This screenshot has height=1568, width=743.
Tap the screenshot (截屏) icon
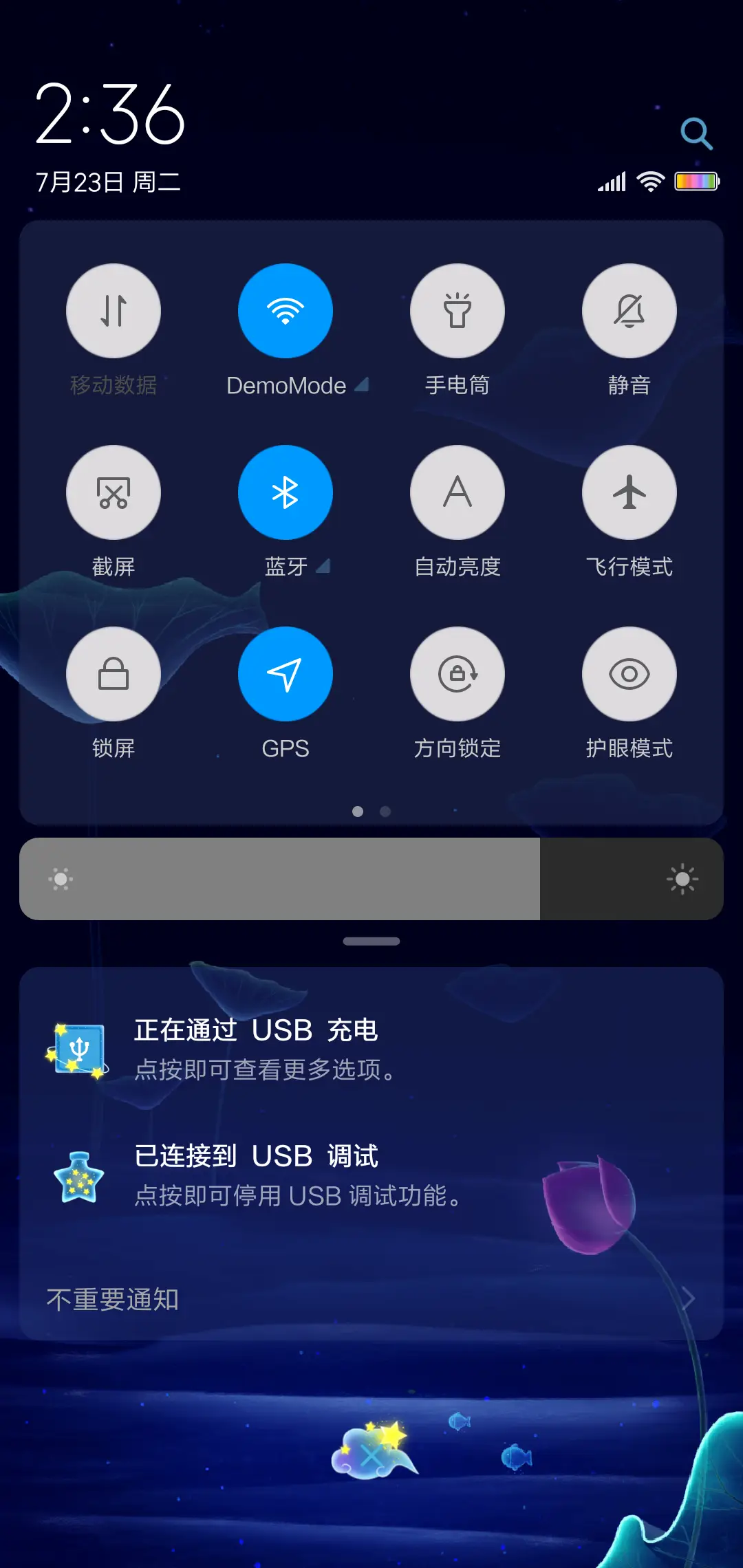tap(114, 492)
